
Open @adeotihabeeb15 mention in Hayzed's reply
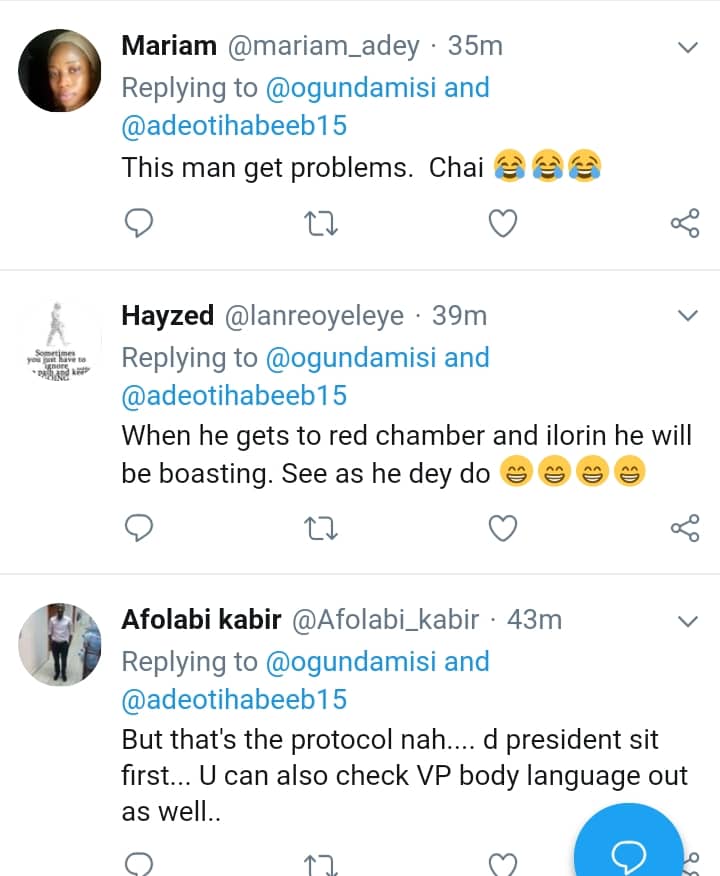pyautogui.click(x=234, y=396)
